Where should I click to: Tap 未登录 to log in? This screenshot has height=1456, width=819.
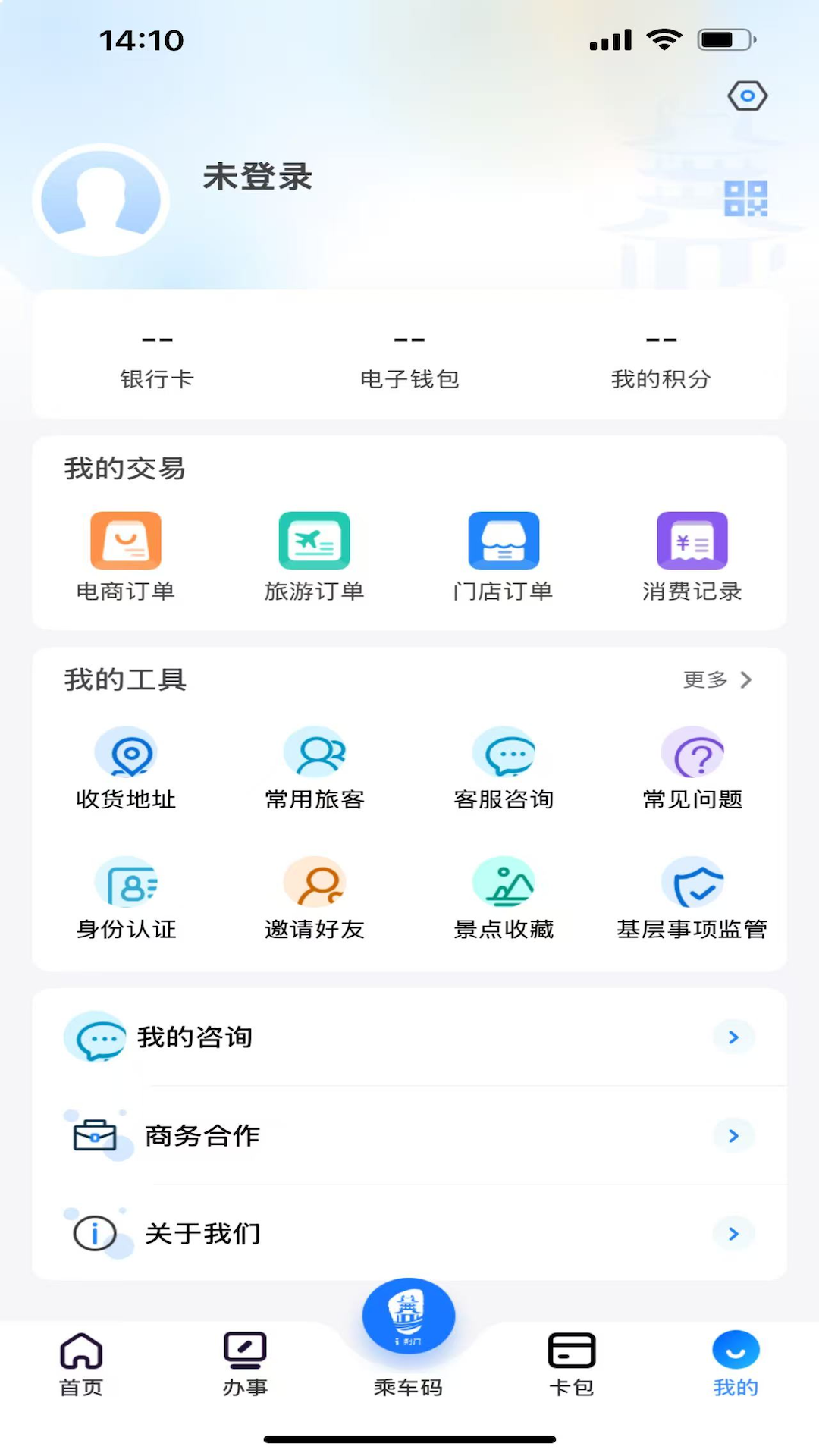point(256,177)
